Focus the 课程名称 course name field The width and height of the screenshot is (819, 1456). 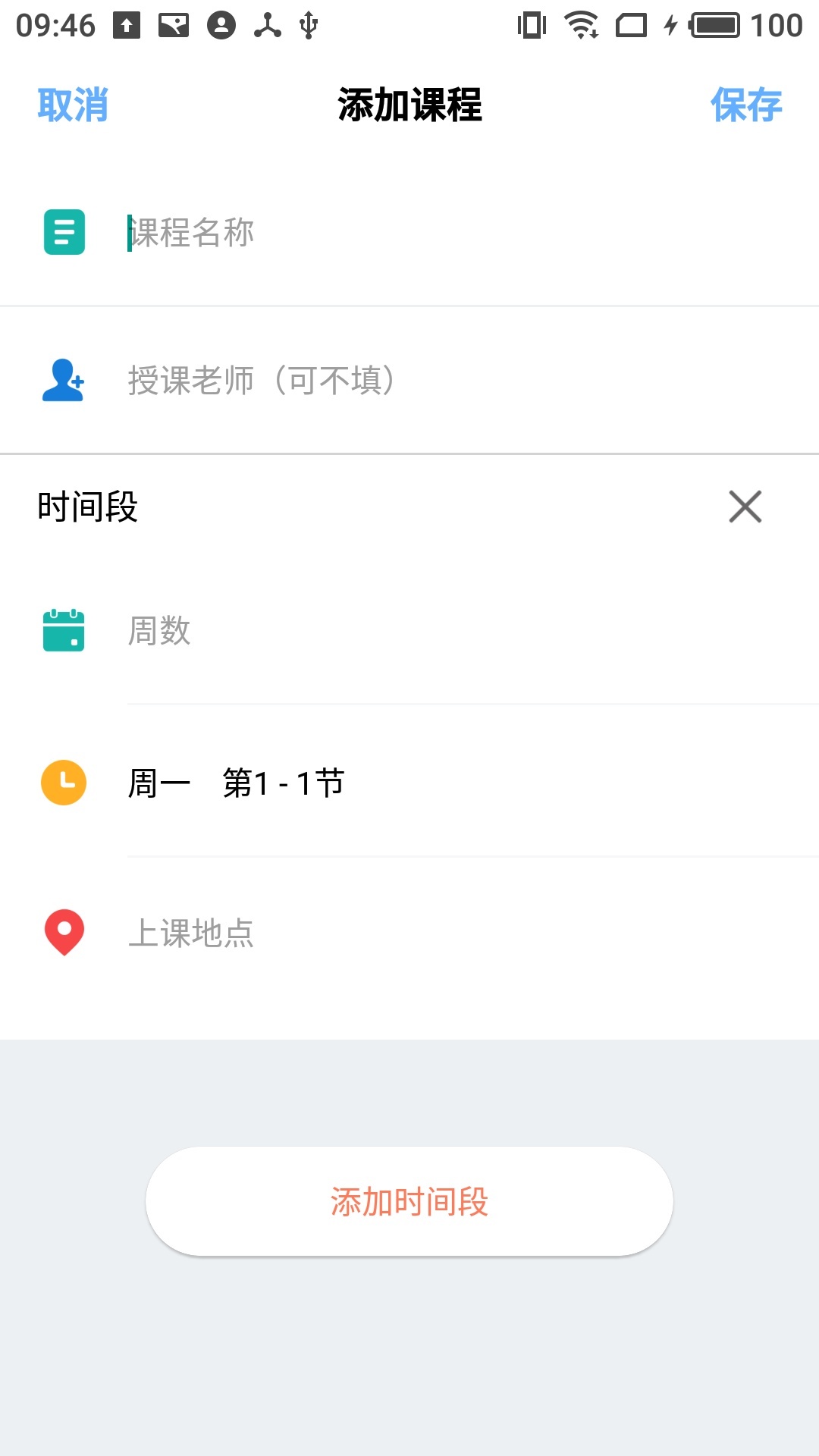pyautogui.click(x=455, y=232)
